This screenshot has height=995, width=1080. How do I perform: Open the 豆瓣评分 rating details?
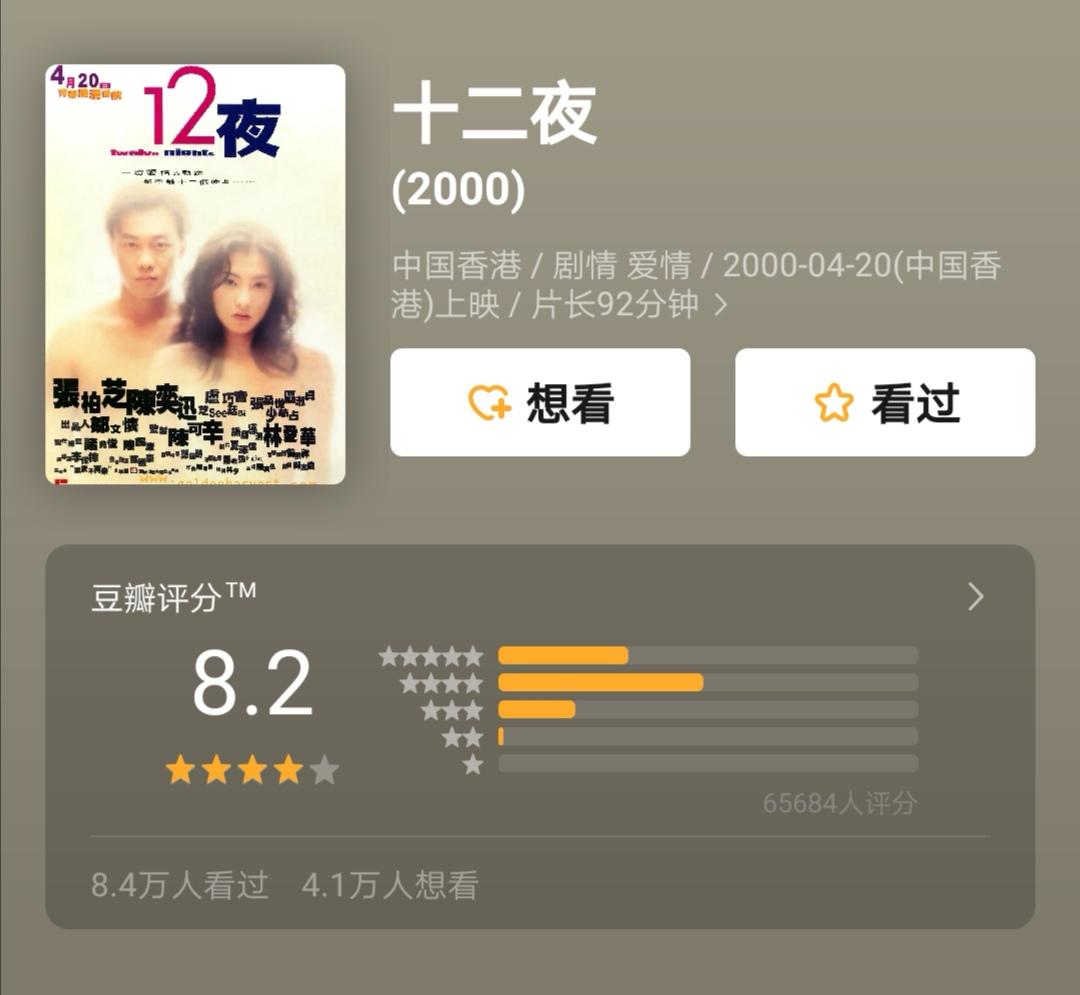tap(976, 597)
